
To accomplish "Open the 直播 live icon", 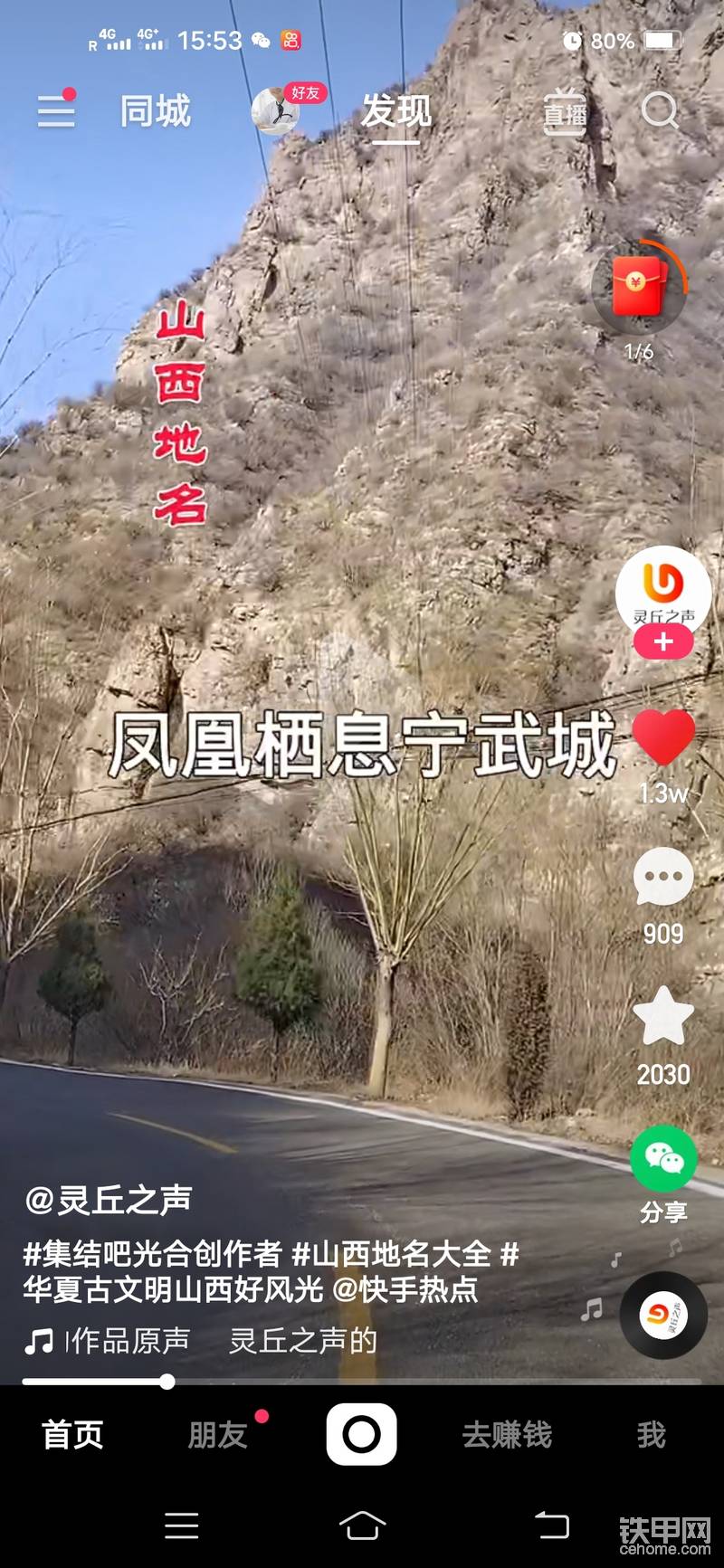I will (565, 112).
